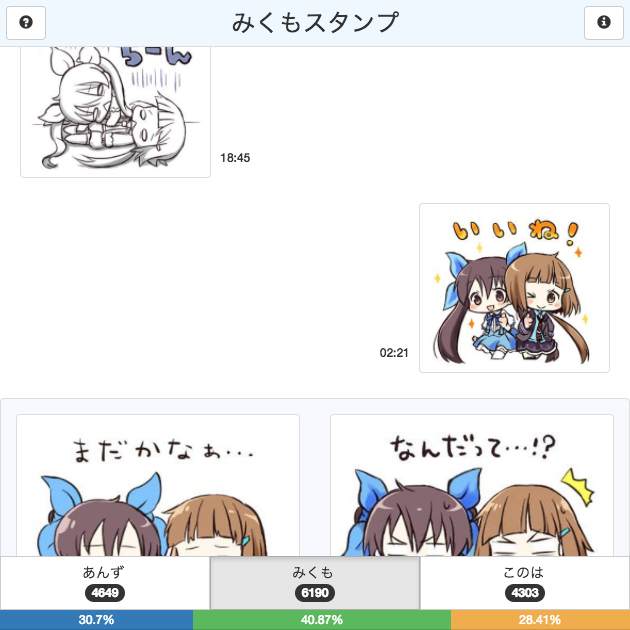Viewport: 630px width, 630px height.
Task: Switch to the あんず tab
Action: point(105,583)
